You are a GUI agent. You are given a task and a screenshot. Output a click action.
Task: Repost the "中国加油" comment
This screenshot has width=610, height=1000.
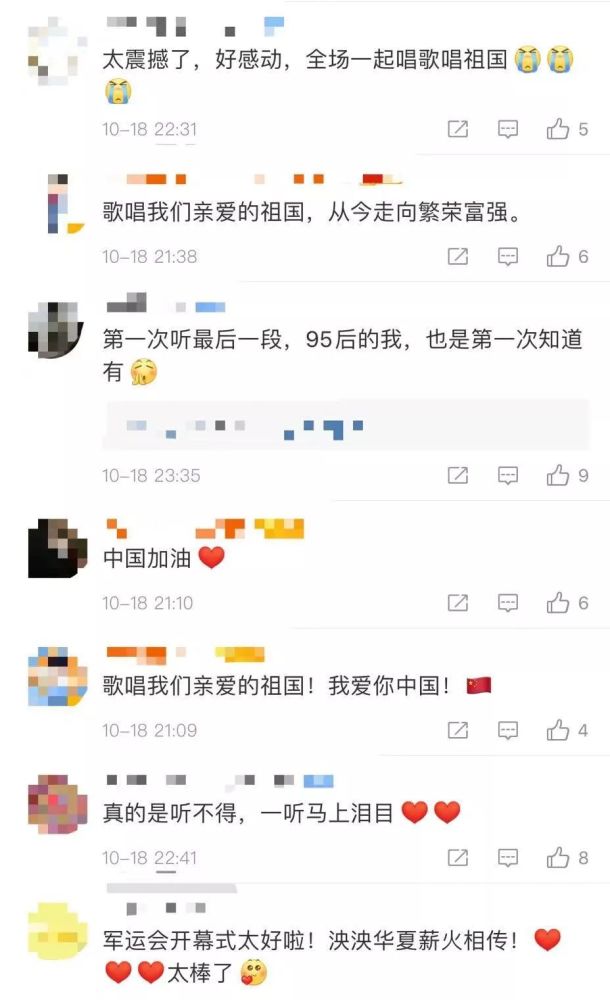click(x=458, y=603)
